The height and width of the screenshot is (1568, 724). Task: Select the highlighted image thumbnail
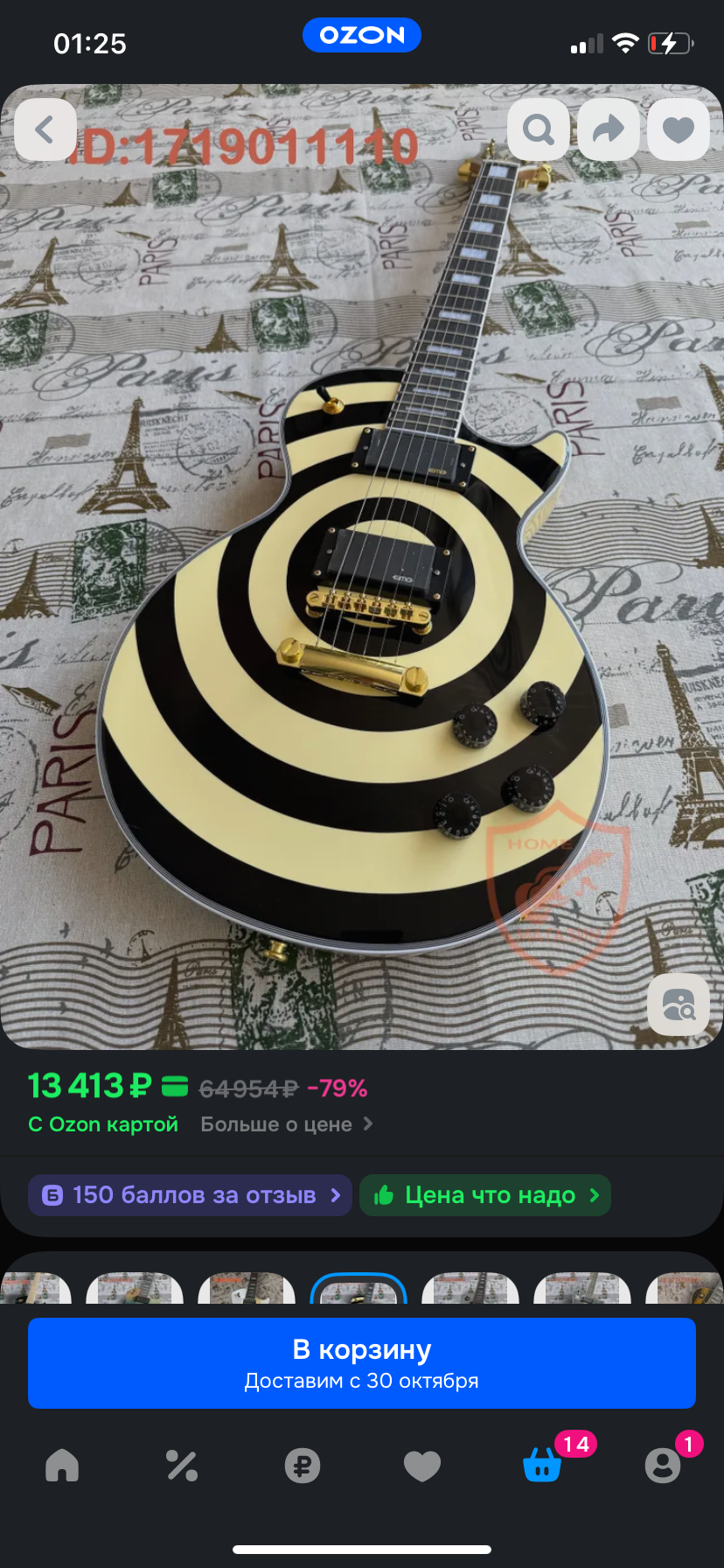coord(359,1289)
